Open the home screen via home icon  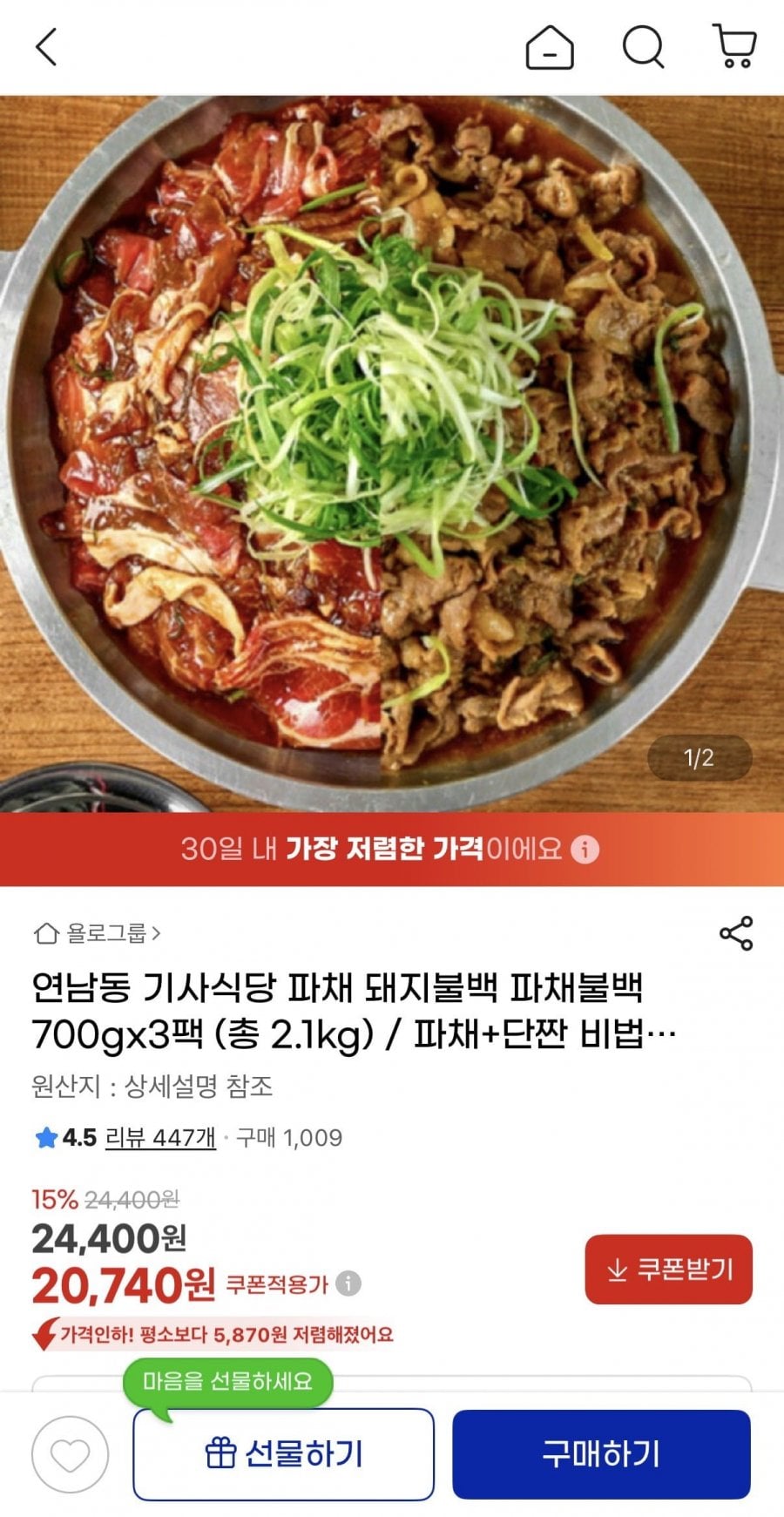click(x=549, y=50)
